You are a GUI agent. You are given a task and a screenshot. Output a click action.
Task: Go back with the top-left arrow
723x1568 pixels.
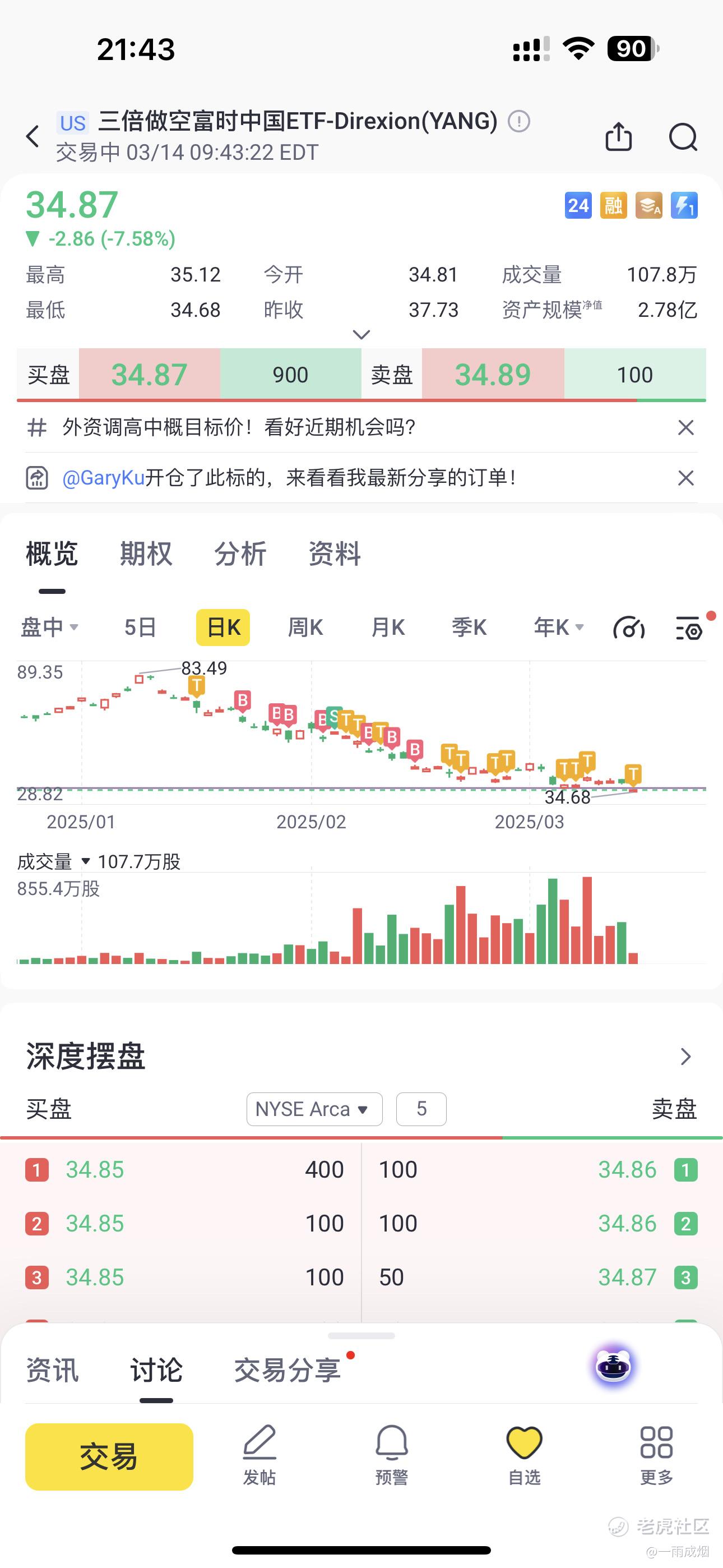coord(33,136)
